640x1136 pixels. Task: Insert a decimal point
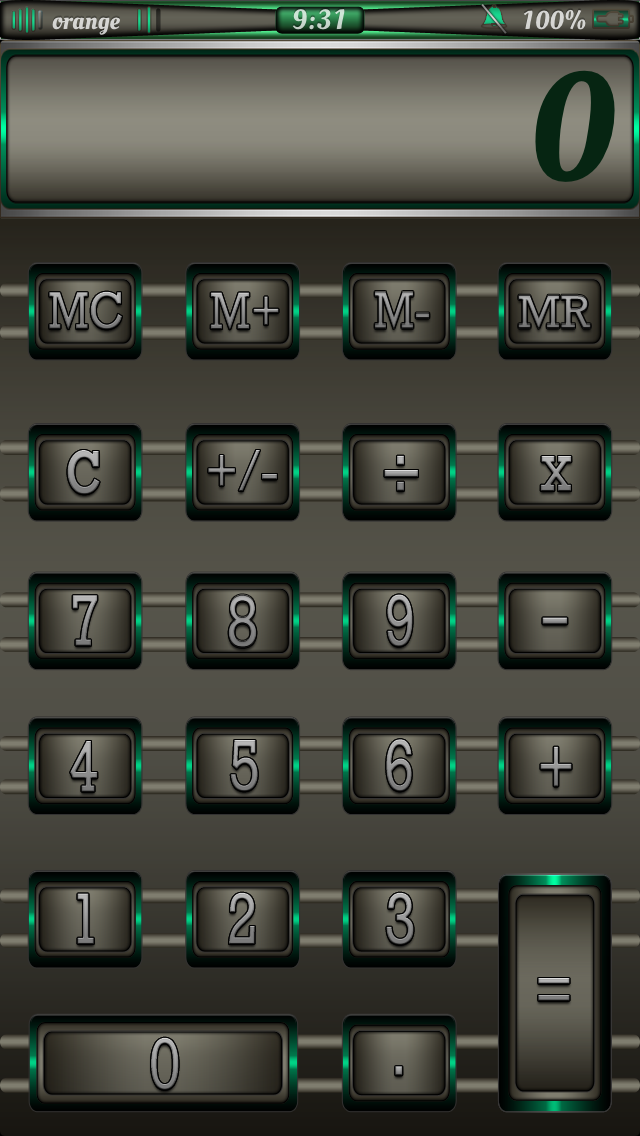click(399, 1063)
